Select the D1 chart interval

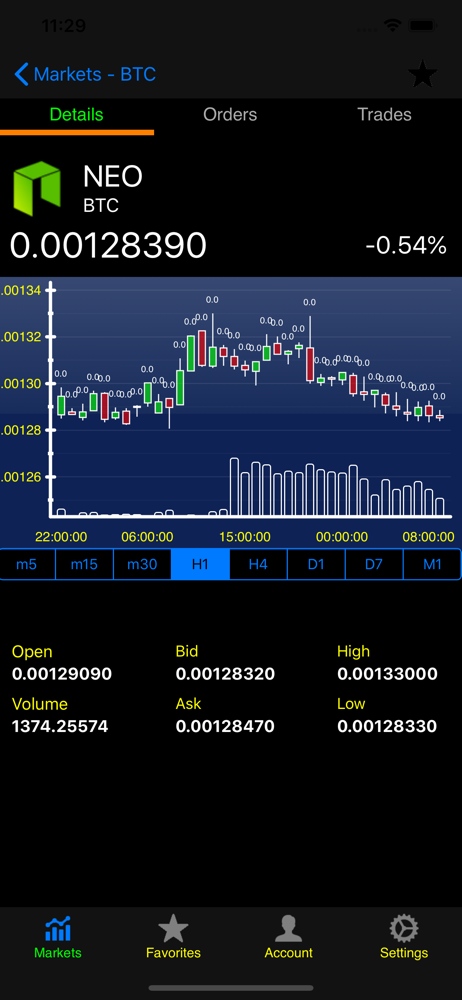pyautogui.click(x=316, y=564)
